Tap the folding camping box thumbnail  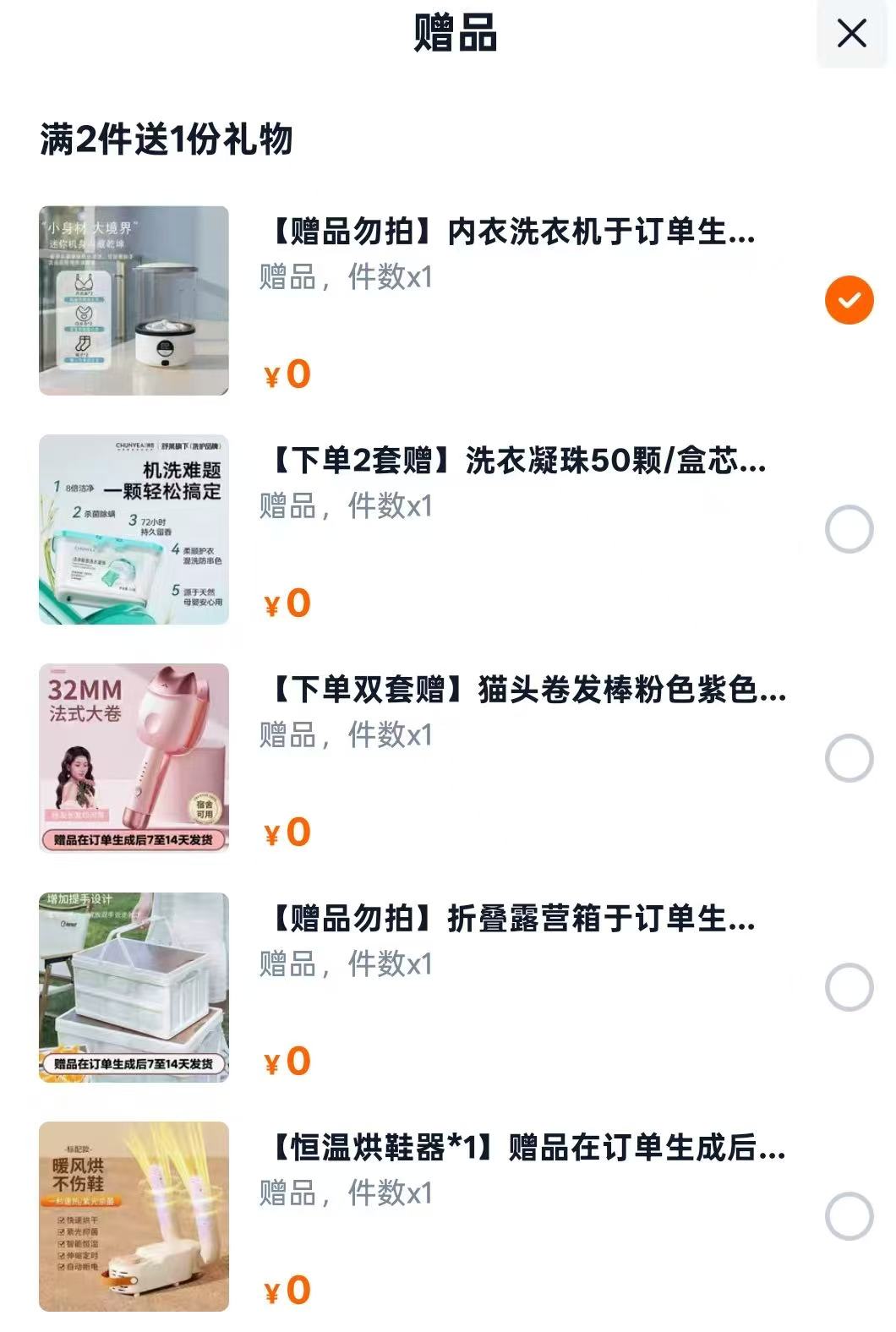(x=134, y=983)
